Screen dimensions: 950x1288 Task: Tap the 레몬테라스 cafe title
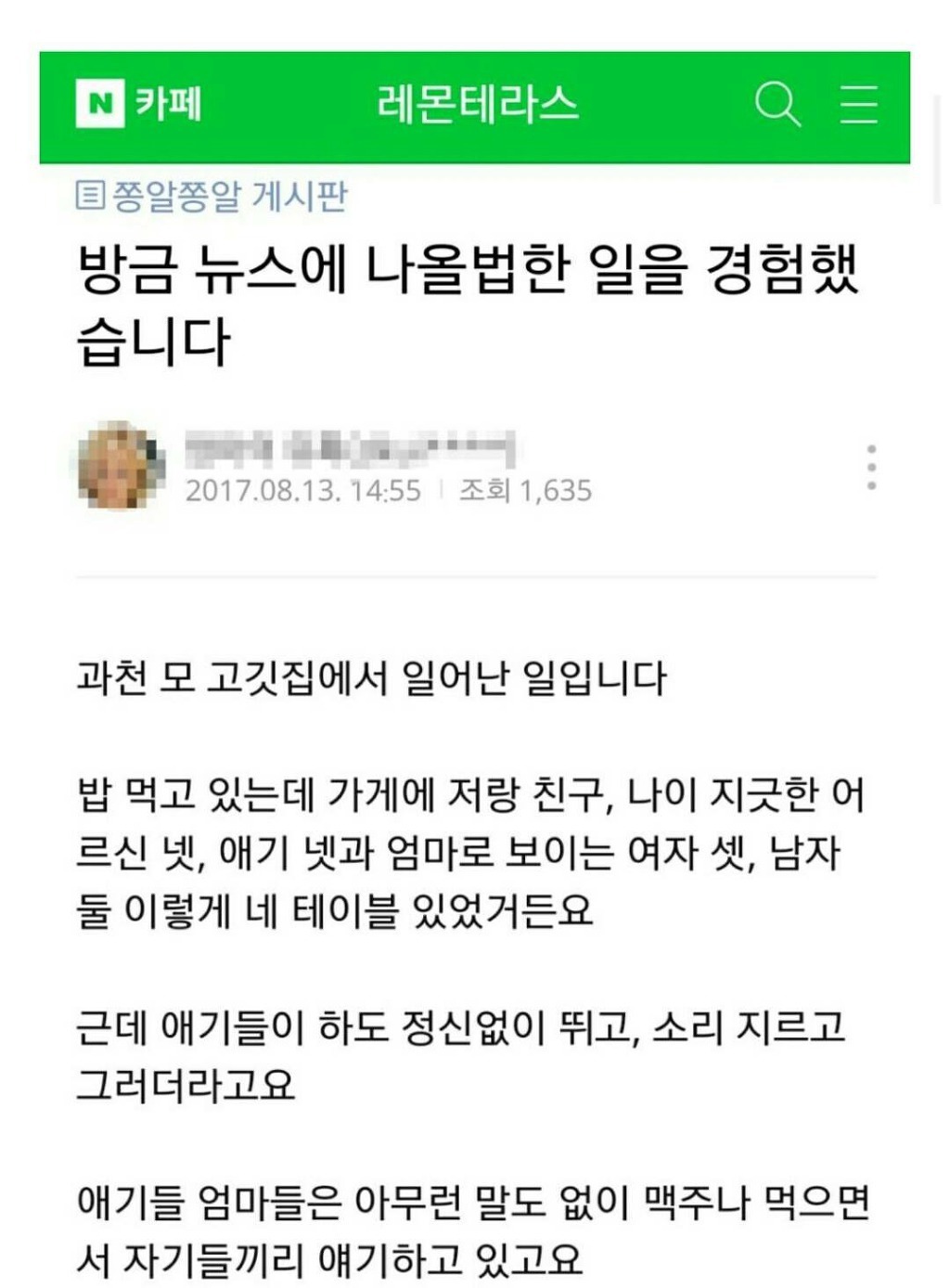pos(478,103)
